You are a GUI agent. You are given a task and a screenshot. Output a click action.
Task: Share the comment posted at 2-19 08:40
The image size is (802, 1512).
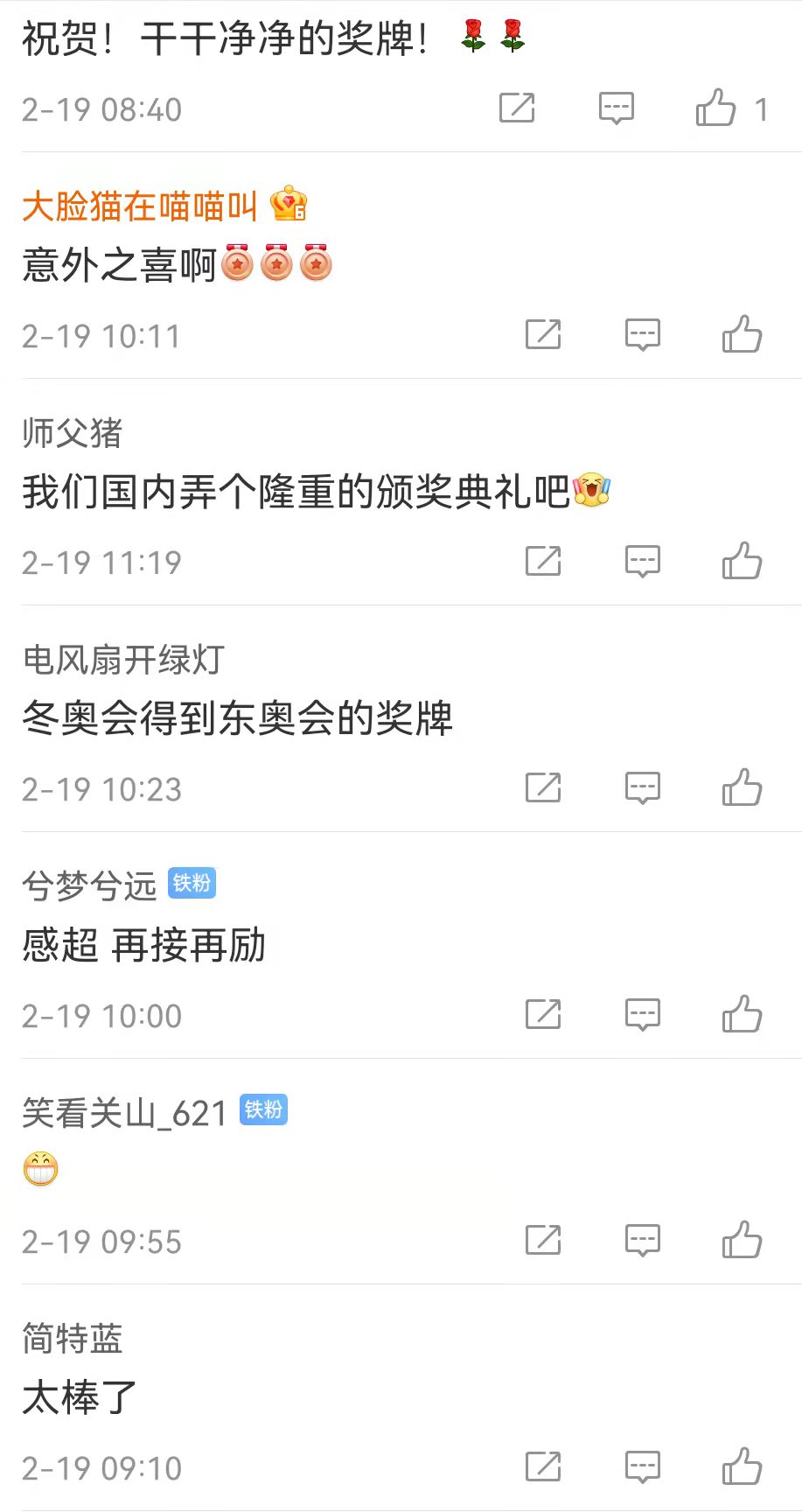[x=517, y=108]
